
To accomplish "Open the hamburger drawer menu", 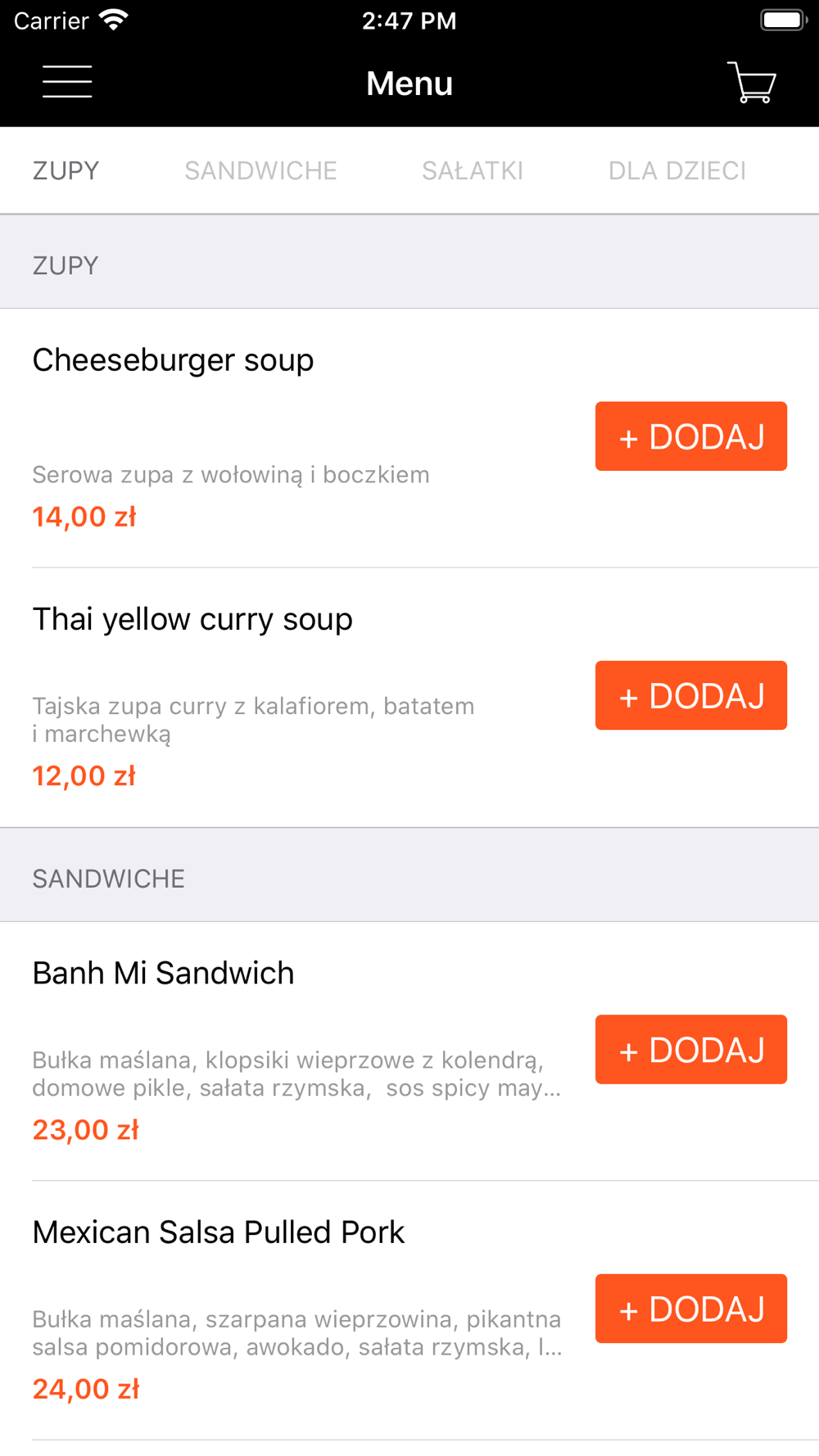I will [67, 82].
